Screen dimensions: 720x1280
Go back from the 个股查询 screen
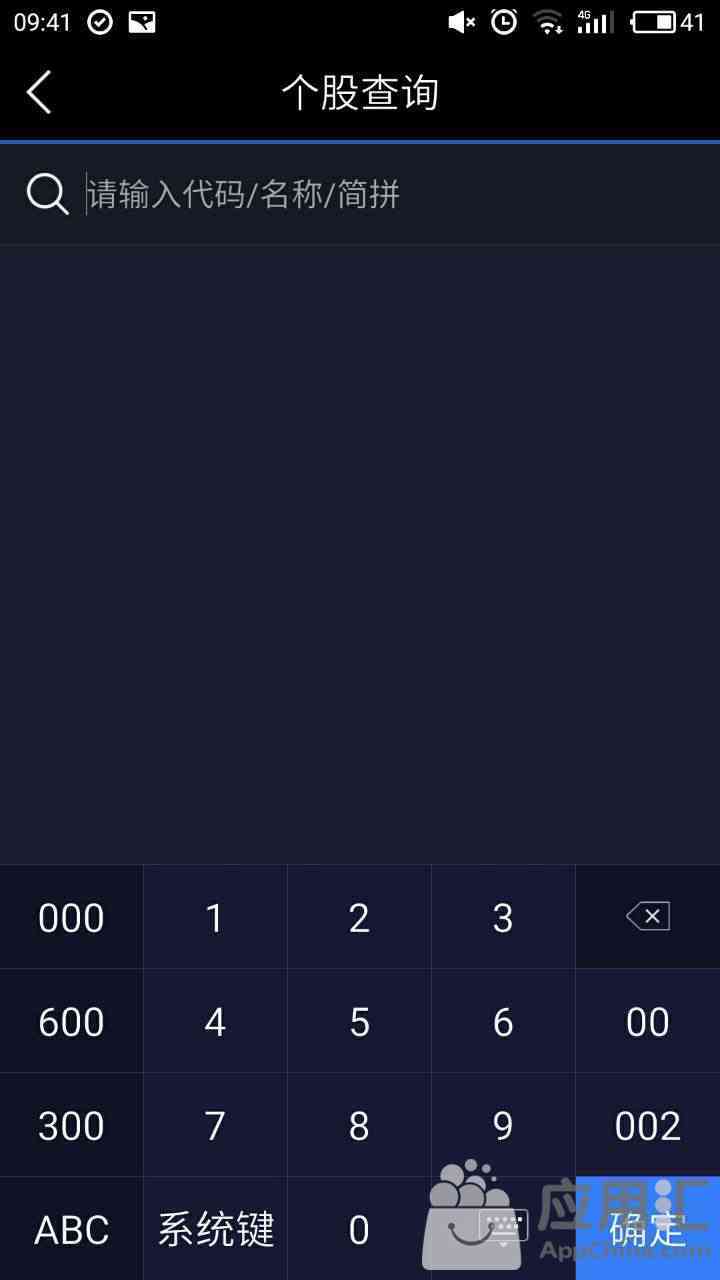(x=39, y=93)
